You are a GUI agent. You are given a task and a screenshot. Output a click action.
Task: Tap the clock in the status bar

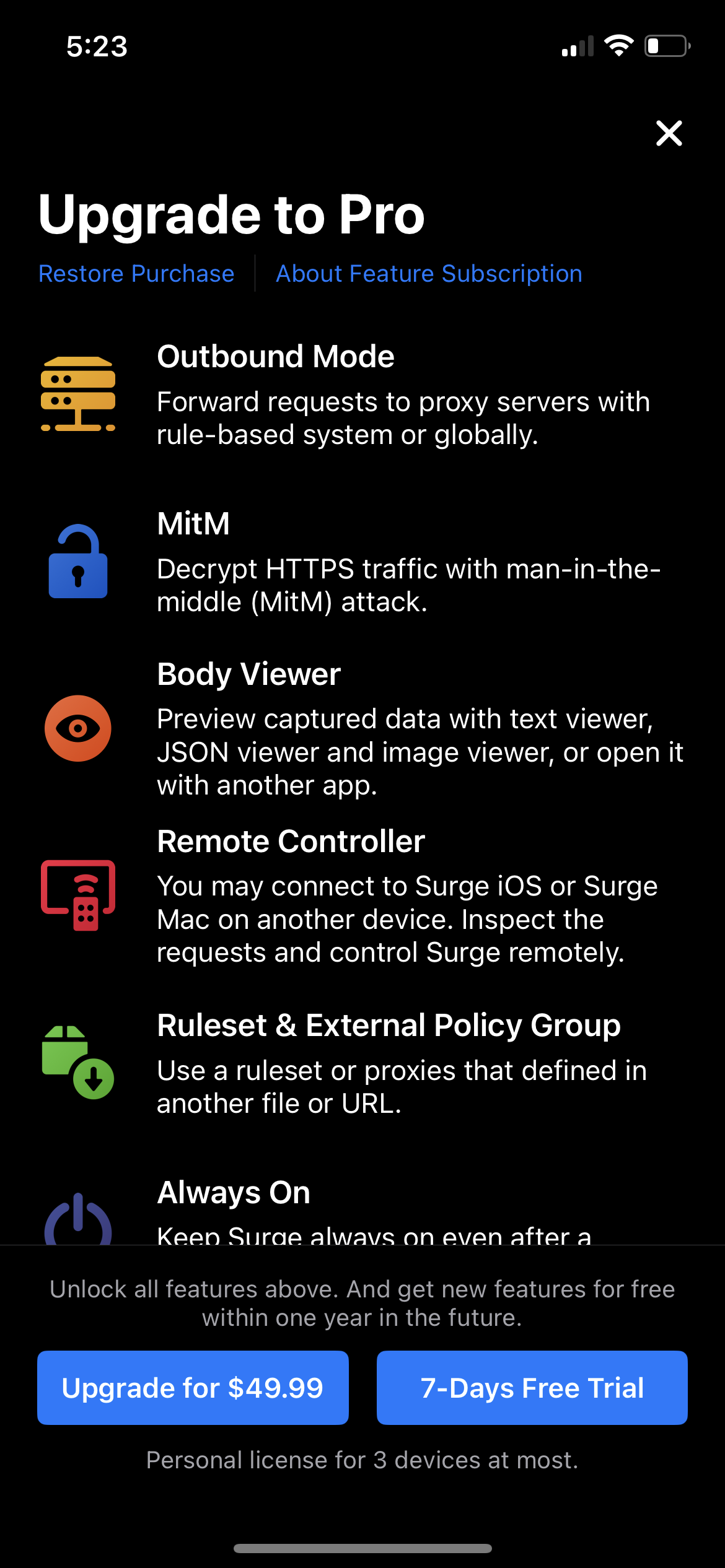pyautogui.click(x=96, y=46)
